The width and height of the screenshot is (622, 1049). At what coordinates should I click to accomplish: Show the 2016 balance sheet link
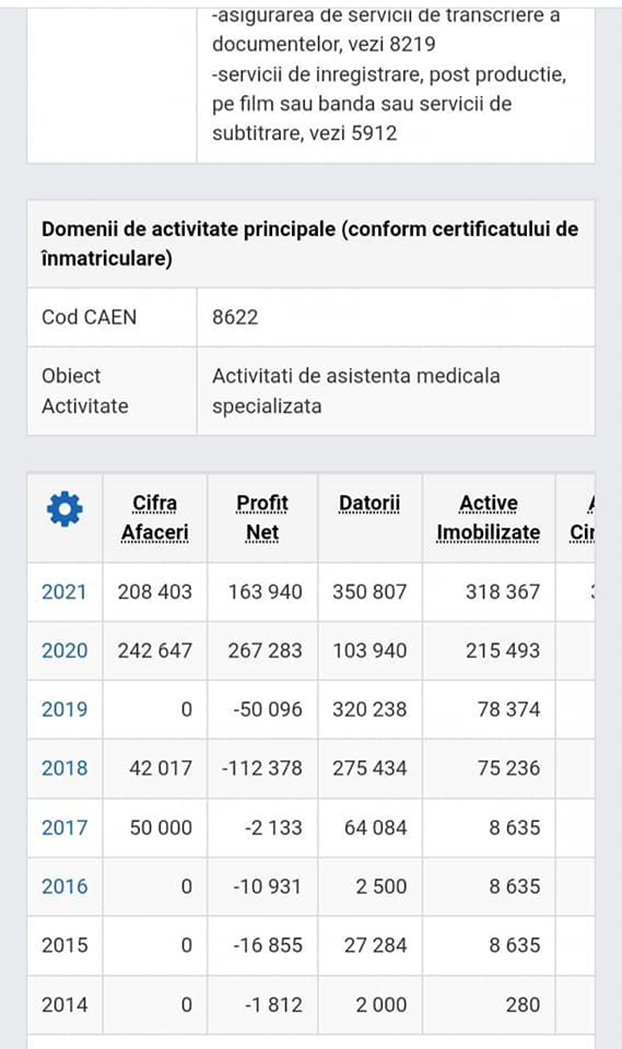tap(64, 886)
